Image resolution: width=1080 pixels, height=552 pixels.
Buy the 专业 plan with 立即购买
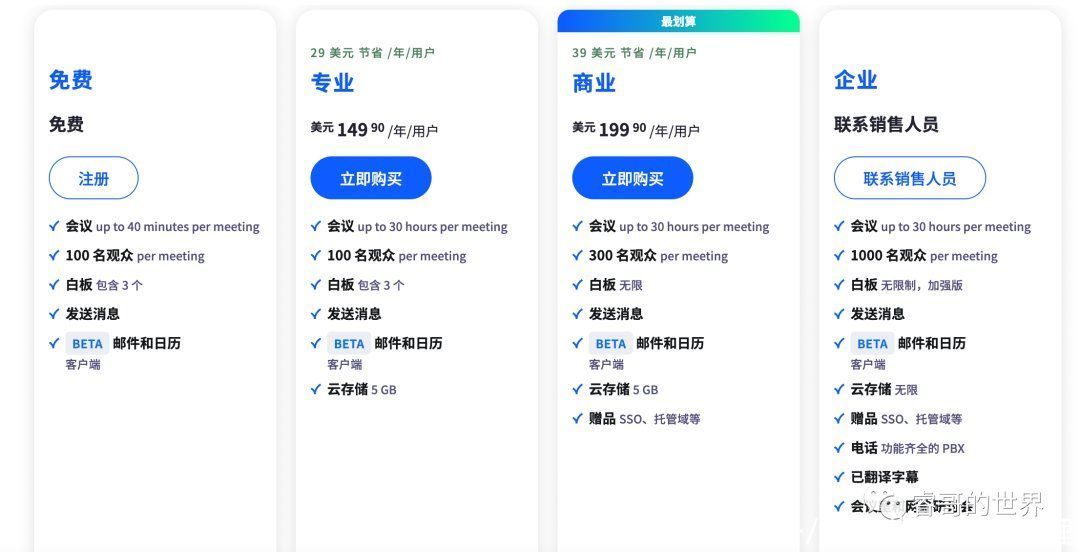(x=370, y=178)
